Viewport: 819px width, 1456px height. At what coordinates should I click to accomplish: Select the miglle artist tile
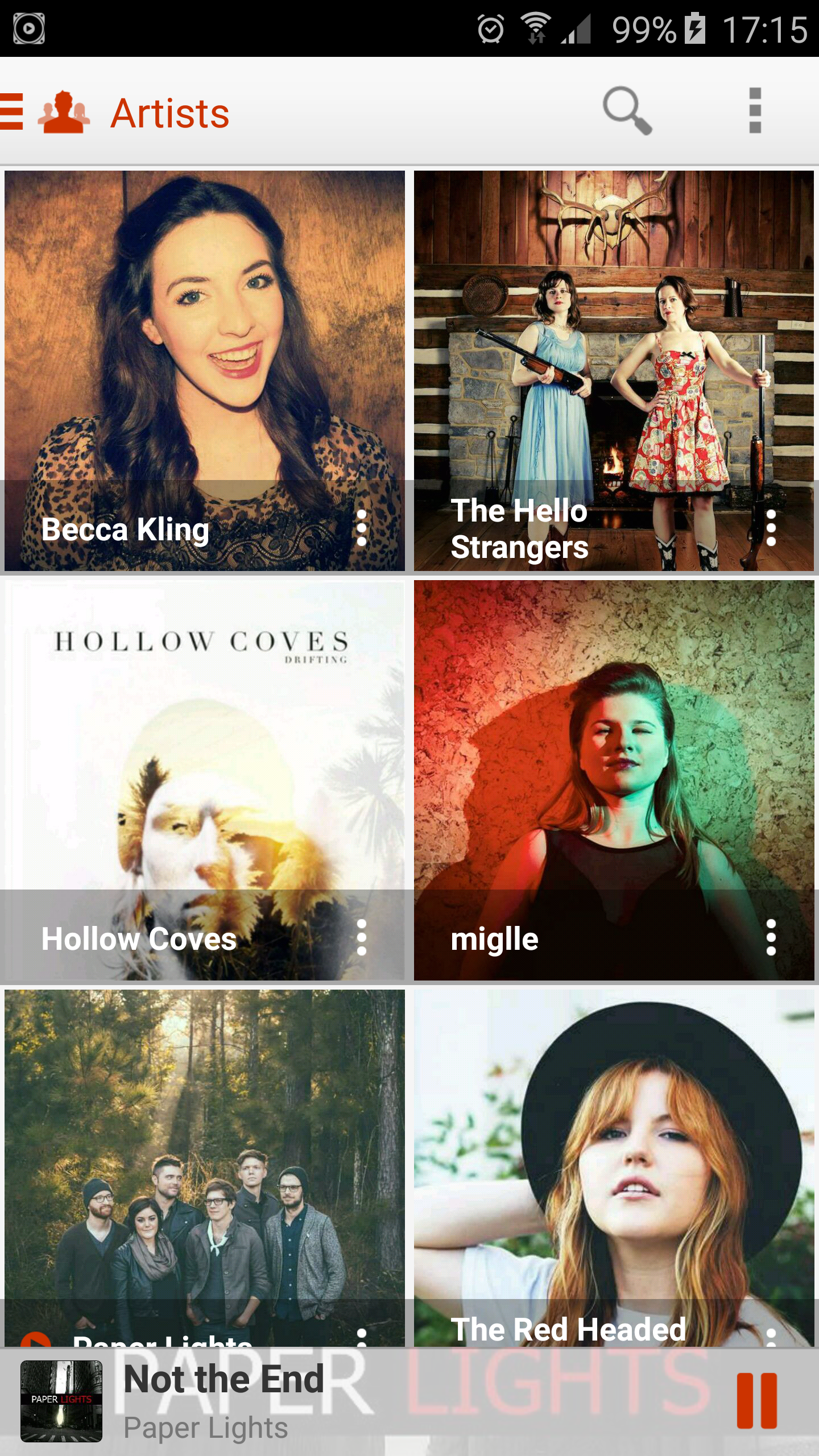[613, 751]
